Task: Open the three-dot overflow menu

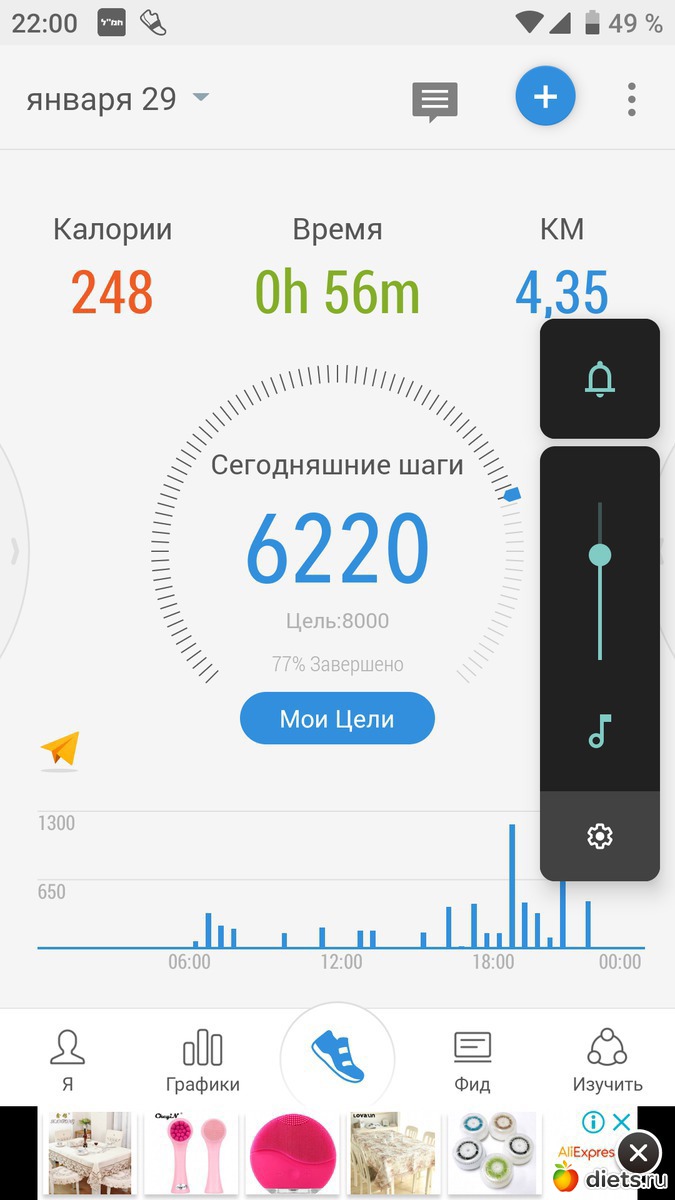Action: point(631,100)
